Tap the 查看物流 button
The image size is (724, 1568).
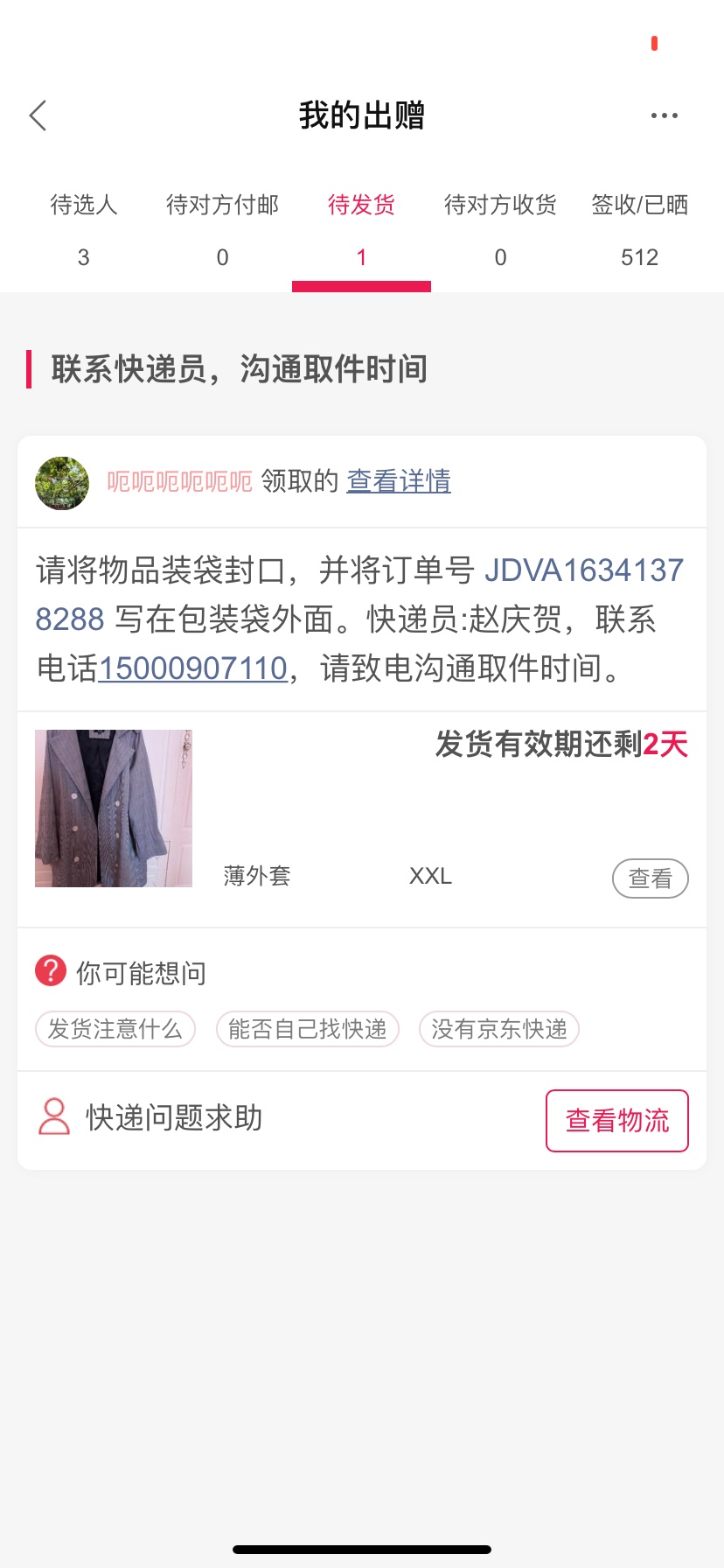617,1121
